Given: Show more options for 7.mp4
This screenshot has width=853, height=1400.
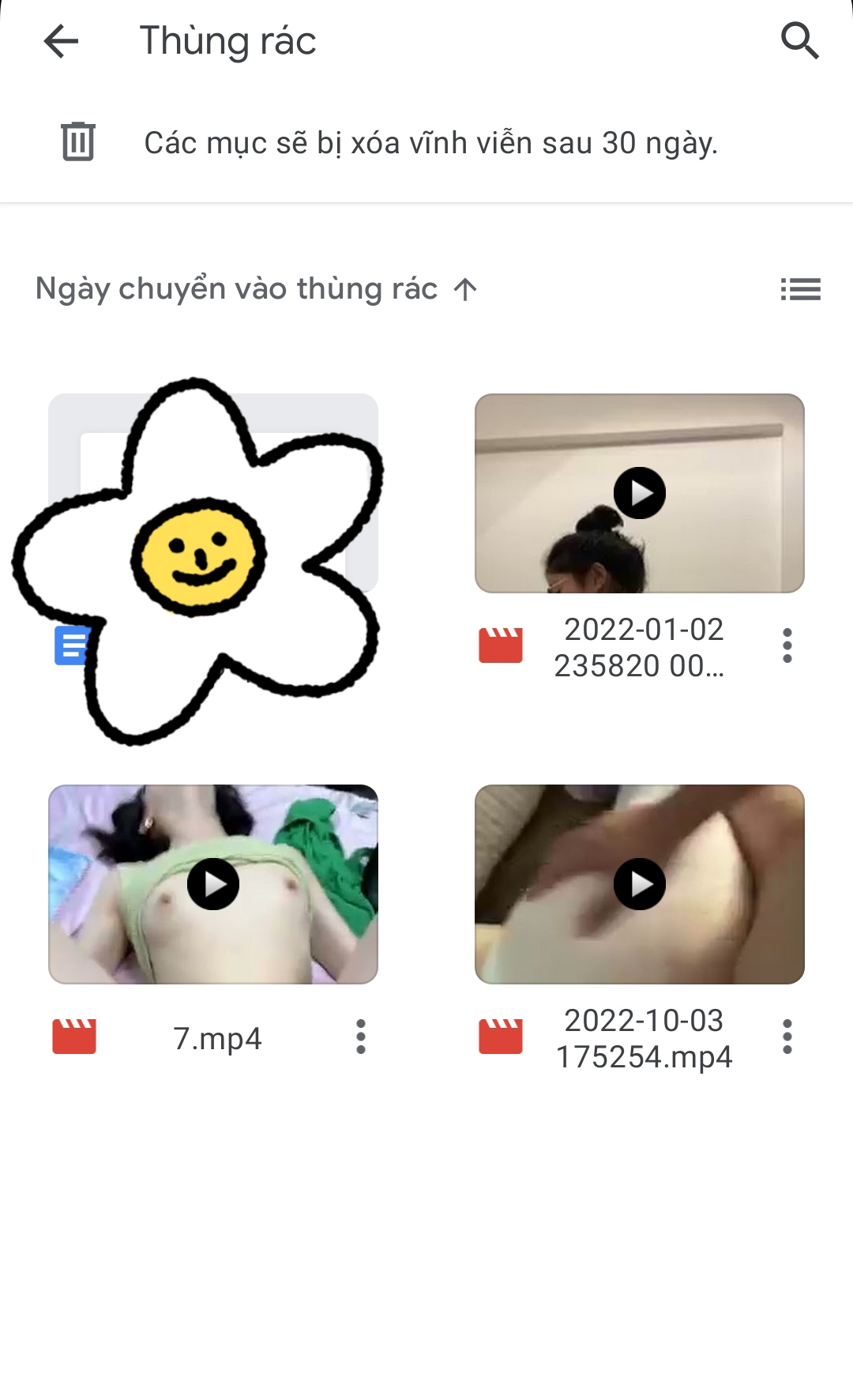Looking at the screenshot, I should tap(361, 1037).
